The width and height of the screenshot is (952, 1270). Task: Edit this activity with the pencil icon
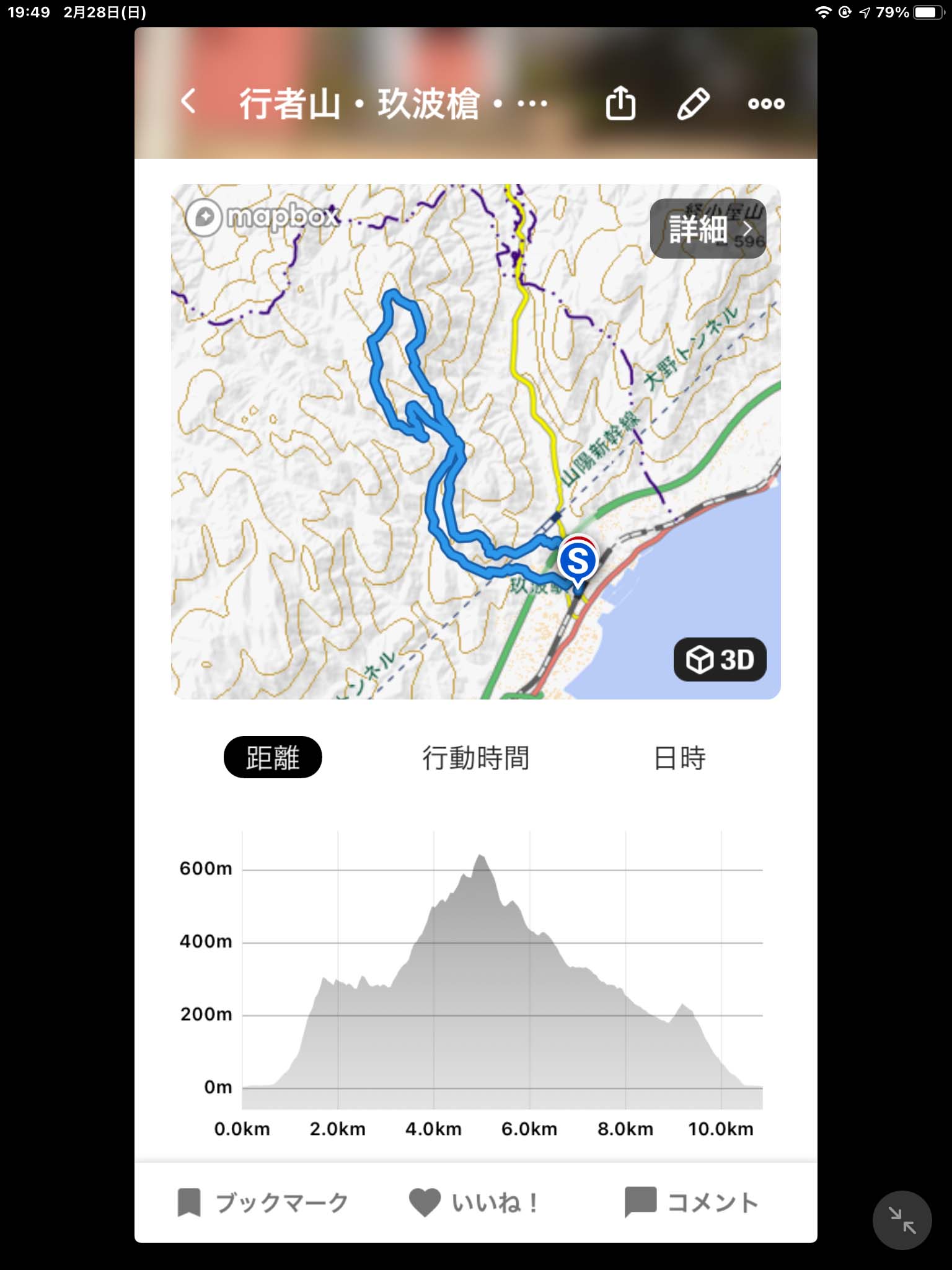[x=693, y=103]
